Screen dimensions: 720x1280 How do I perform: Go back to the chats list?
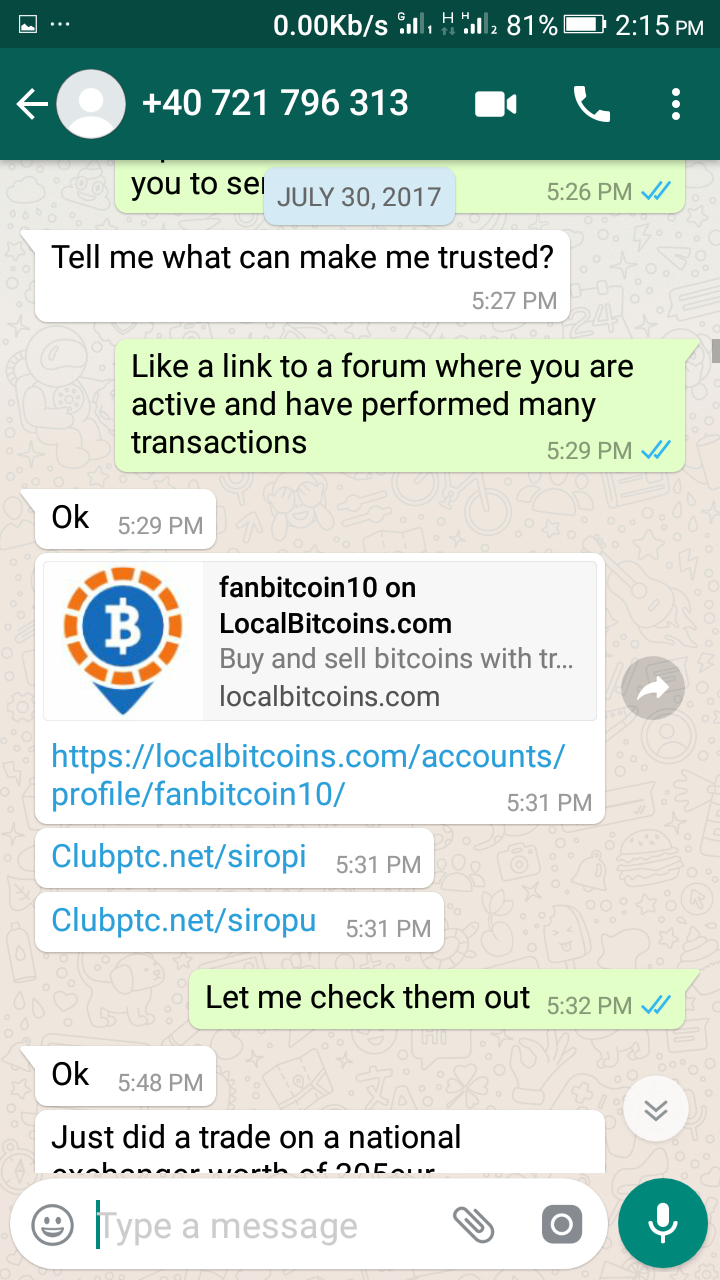point(32,104)
